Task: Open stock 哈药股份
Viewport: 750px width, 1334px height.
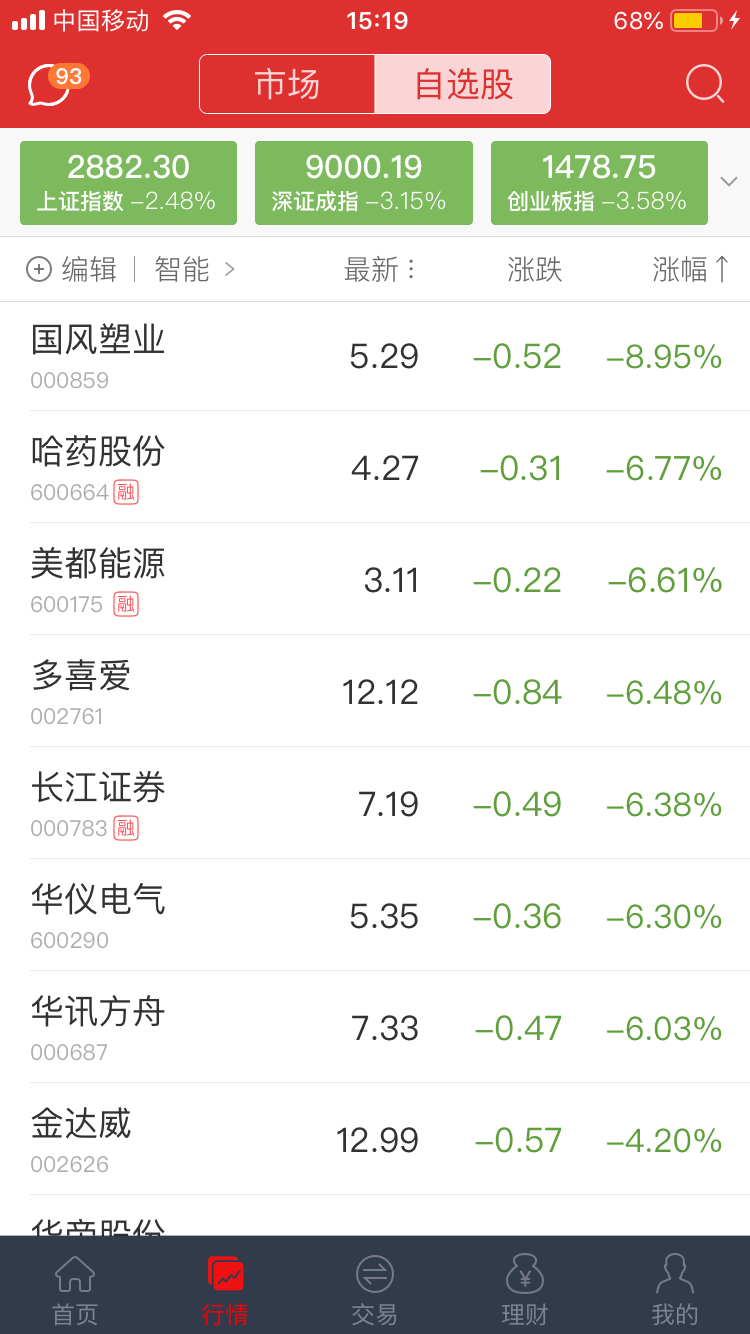Action: 375,467
